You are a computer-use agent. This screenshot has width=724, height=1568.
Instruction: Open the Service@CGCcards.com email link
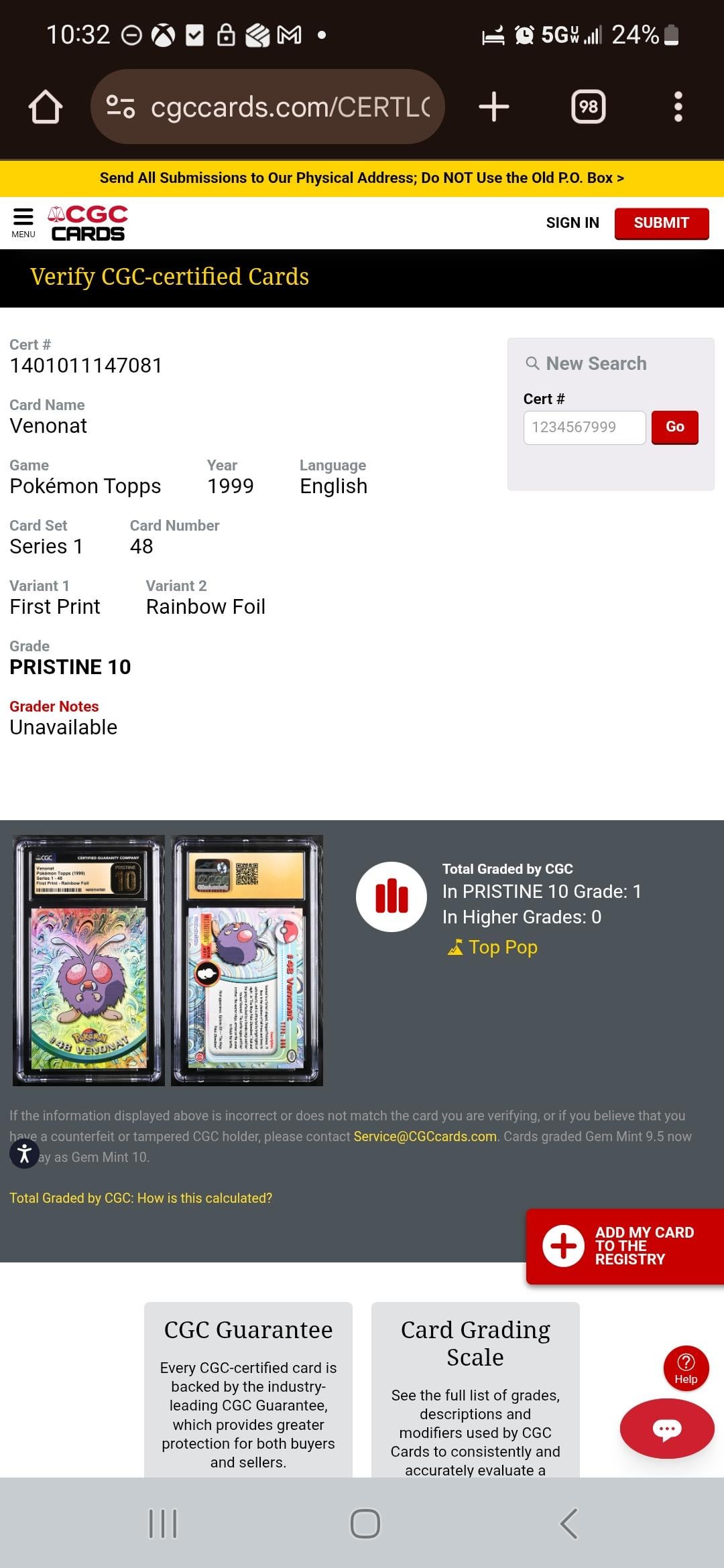[425, 1136]
